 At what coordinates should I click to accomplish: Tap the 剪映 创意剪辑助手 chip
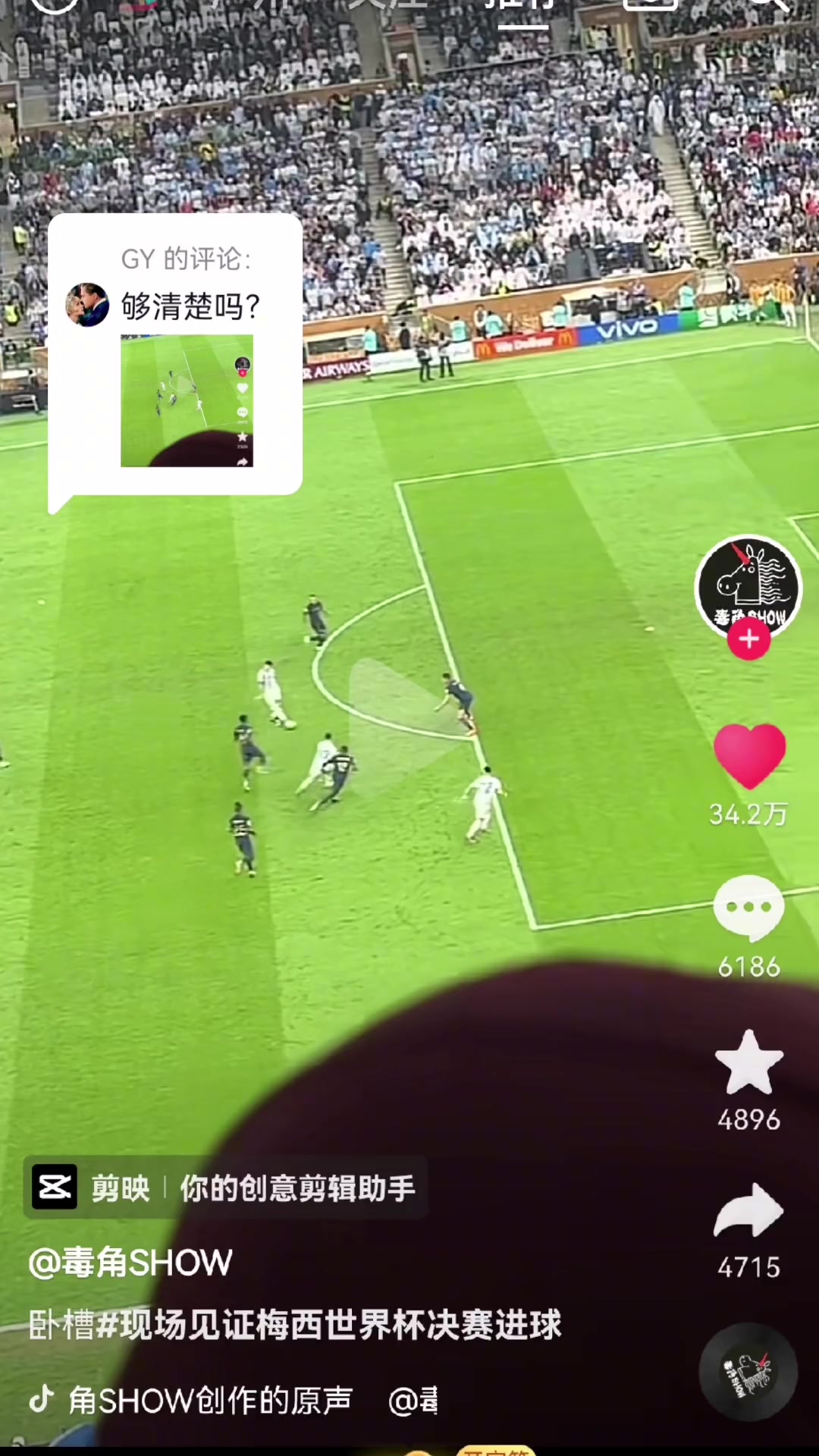[x=226, y=1188]
